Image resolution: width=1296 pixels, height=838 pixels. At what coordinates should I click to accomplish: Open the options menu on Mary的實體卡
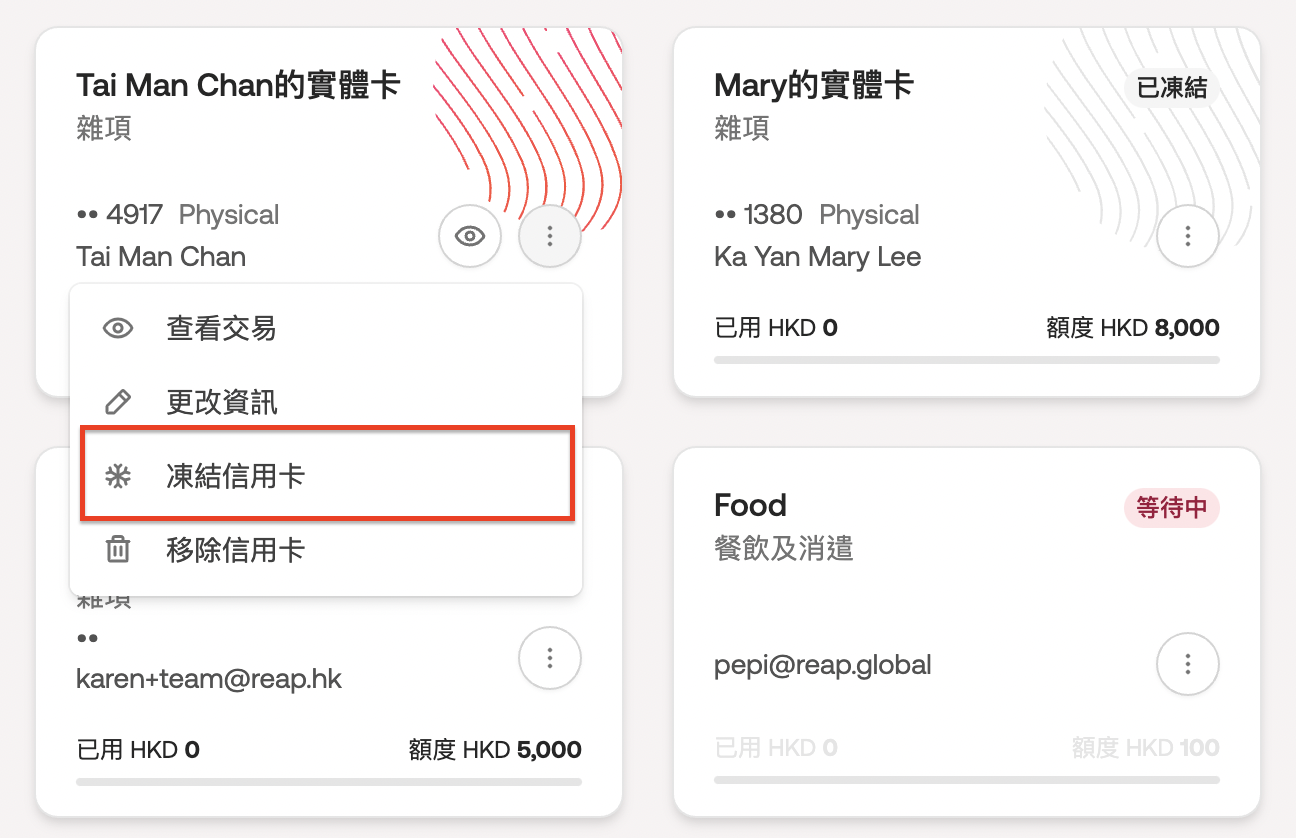(1187, 237)
